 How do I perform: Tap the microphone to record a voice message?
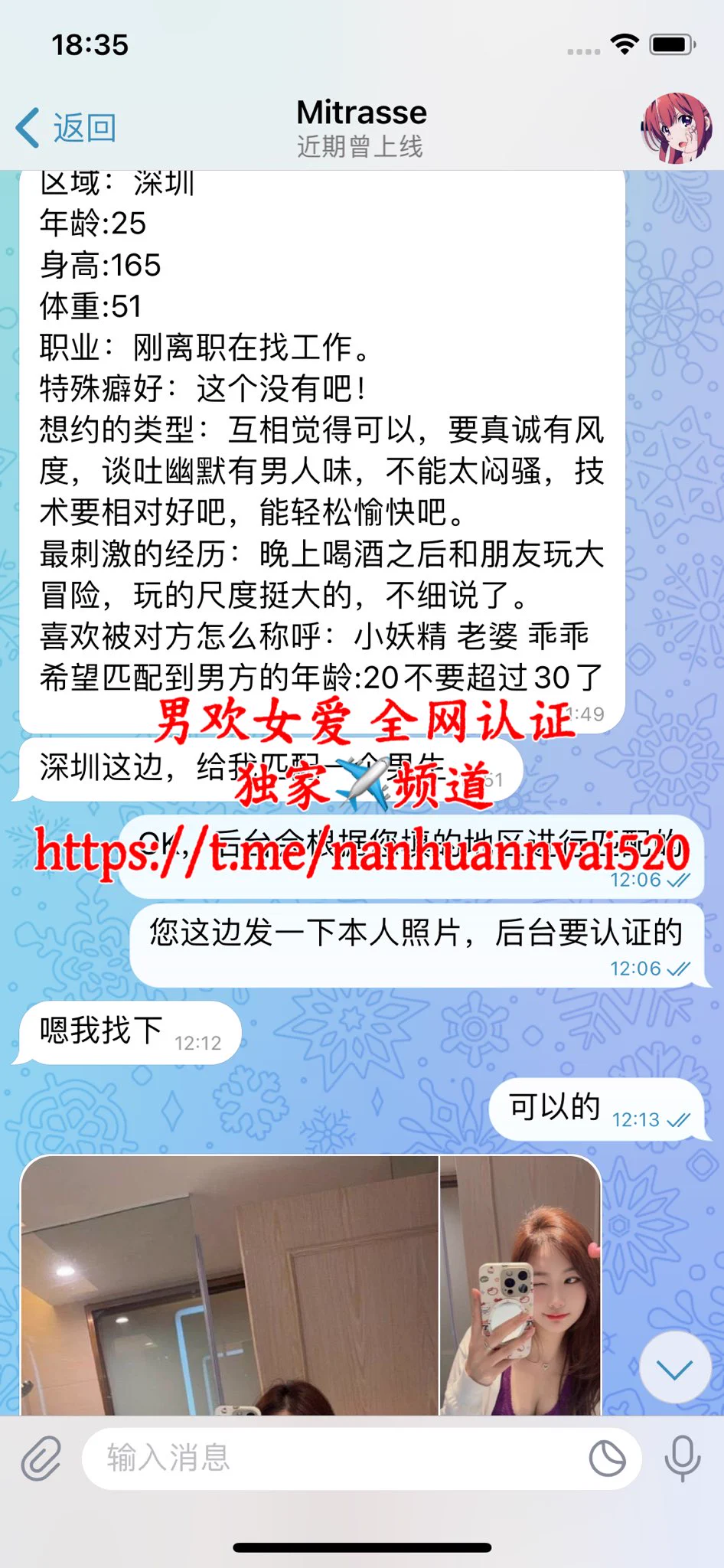pos(682,1457)
